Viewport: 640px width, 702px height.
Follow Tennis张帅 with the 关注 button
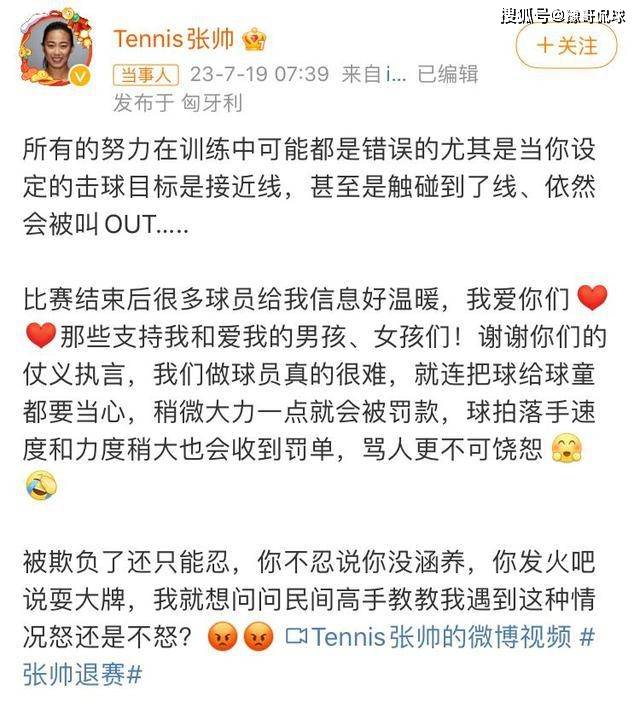(566, 46)
